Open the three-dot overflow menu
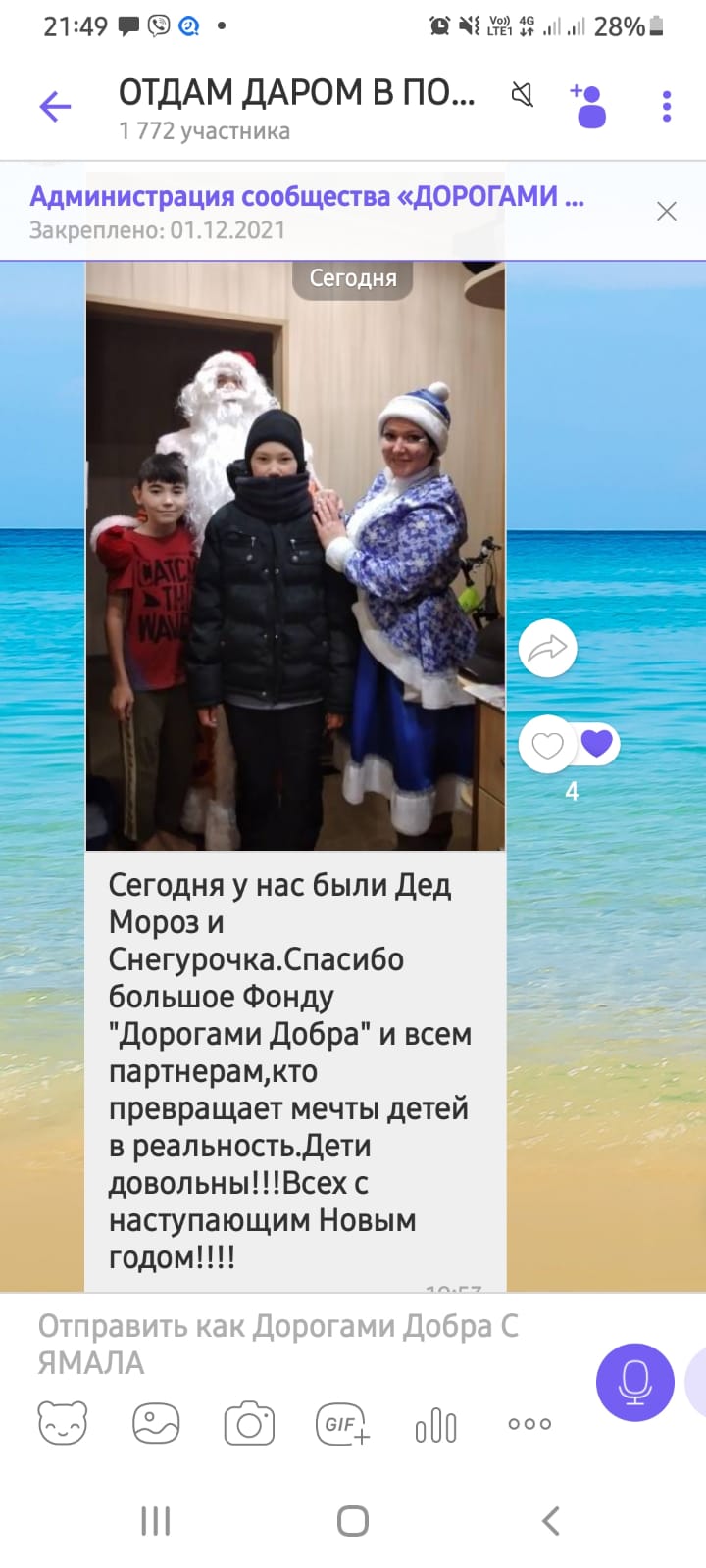 coord(667,106)
